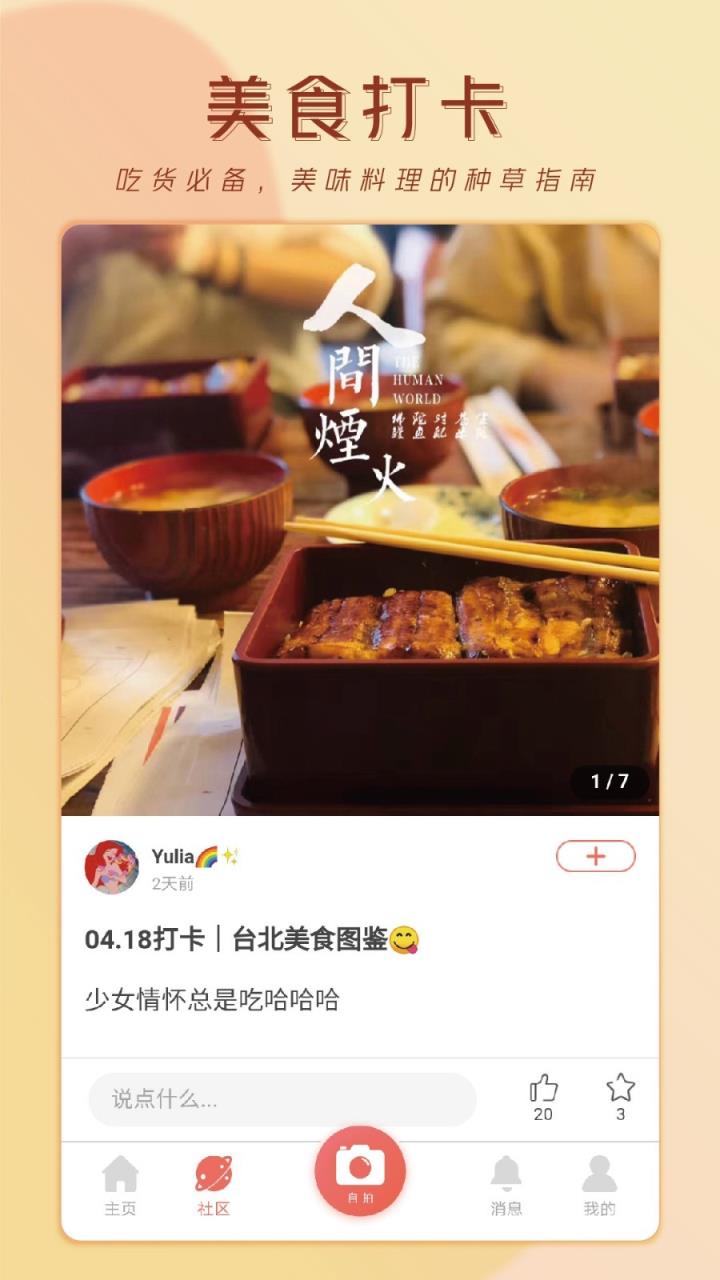Click the like count showing 20

point(544,1115)
